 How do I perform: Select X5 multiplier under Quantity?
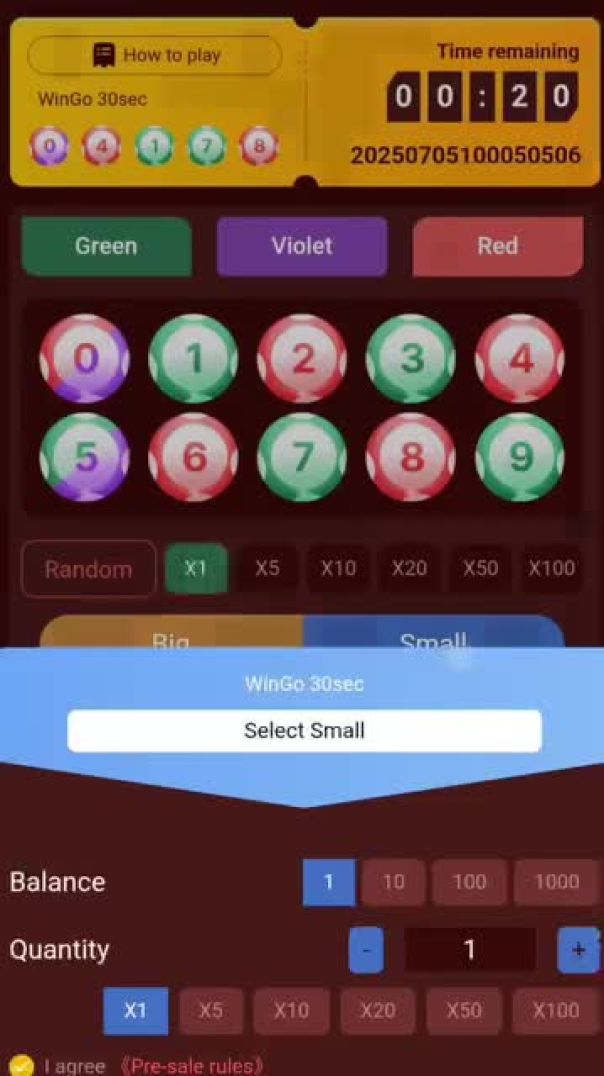click(210, 1011)
